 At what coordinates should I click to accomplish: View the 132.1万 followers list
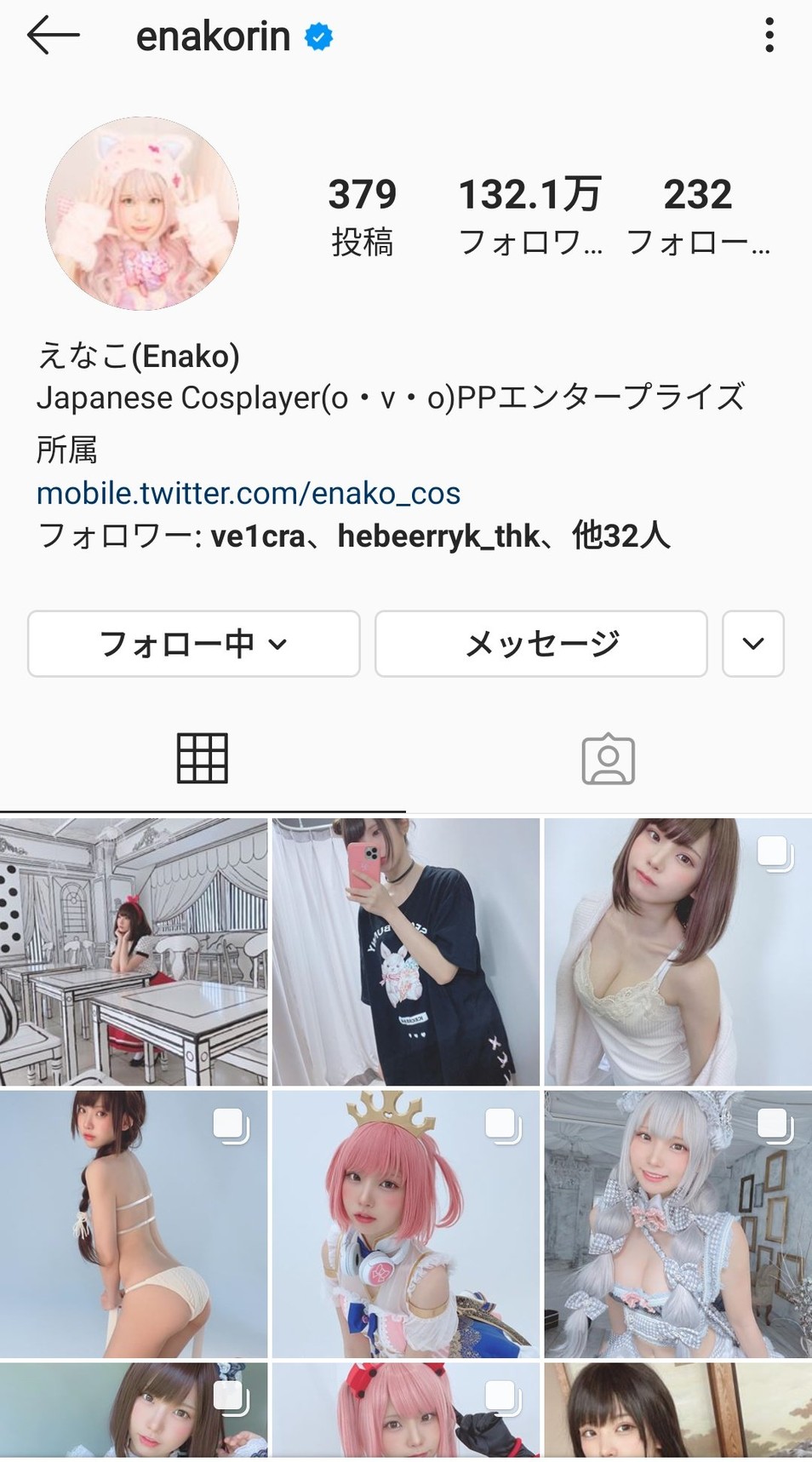529,216
